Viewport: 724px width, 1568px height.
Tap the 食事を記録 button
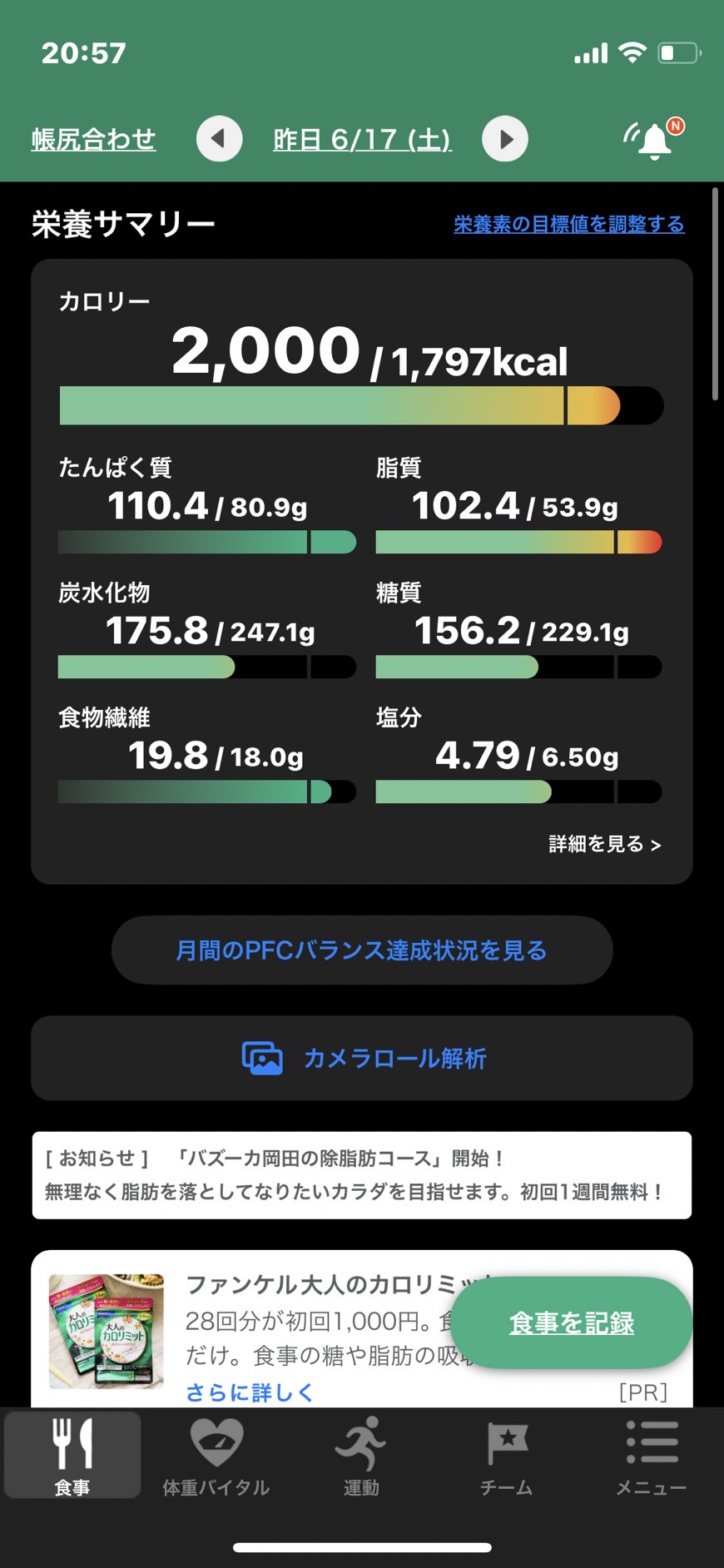click(571, 1322)
